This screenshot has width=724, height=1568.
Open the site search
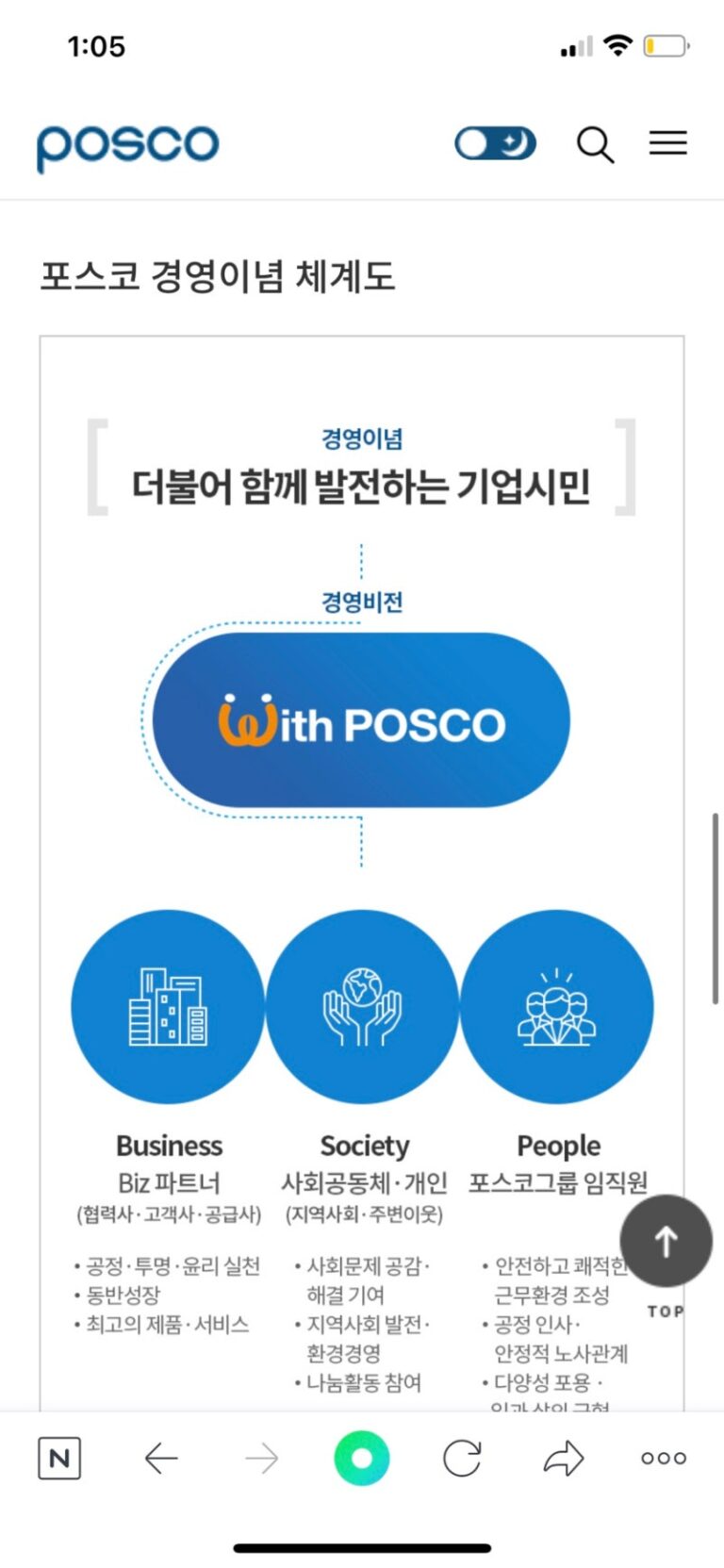(x=595, y=145)
